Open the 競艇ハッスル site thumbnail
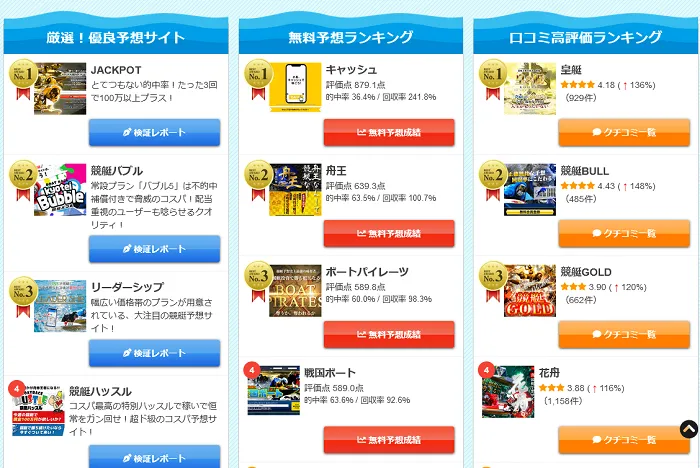 click(37, 408)
